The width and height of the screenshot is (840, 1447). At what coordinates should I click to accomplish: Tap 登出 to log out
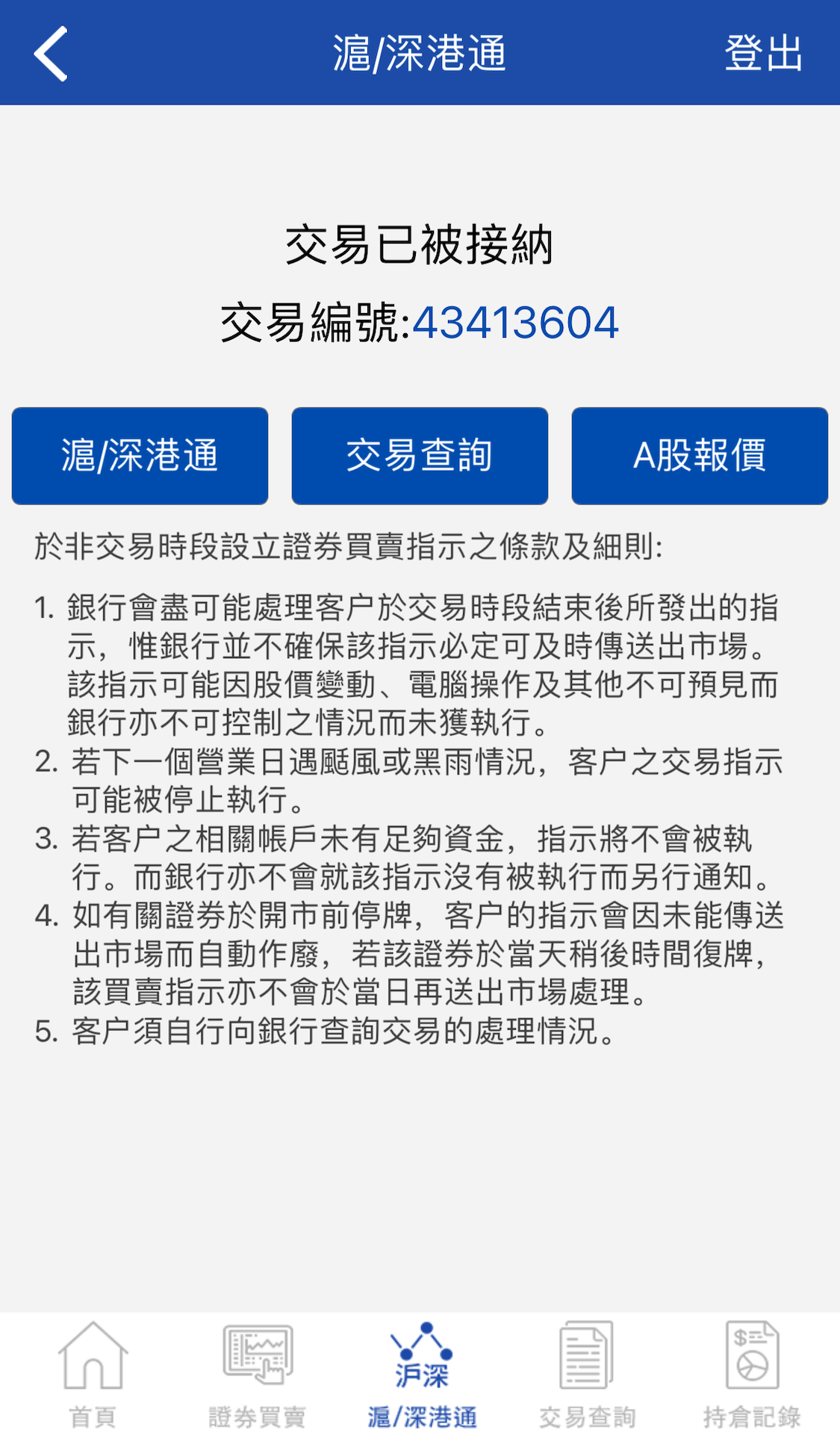pyautogui.click(x=763, y=53)
